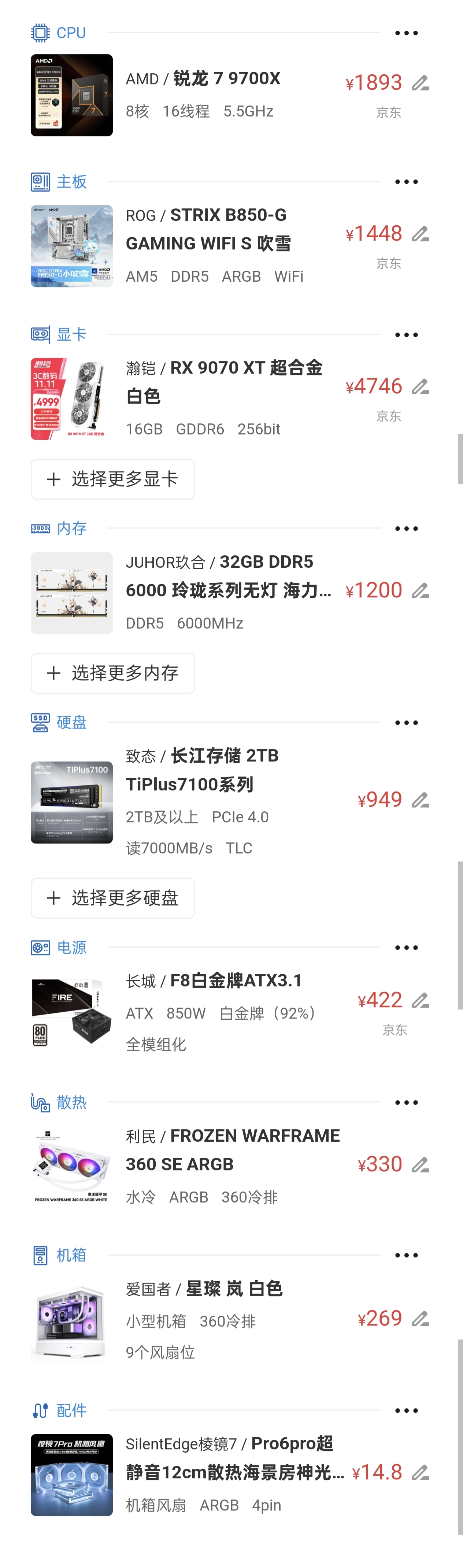Add another drive with 选择更多硬盘
This screenshot has height=1568, width=463.
tap(113, 898)
